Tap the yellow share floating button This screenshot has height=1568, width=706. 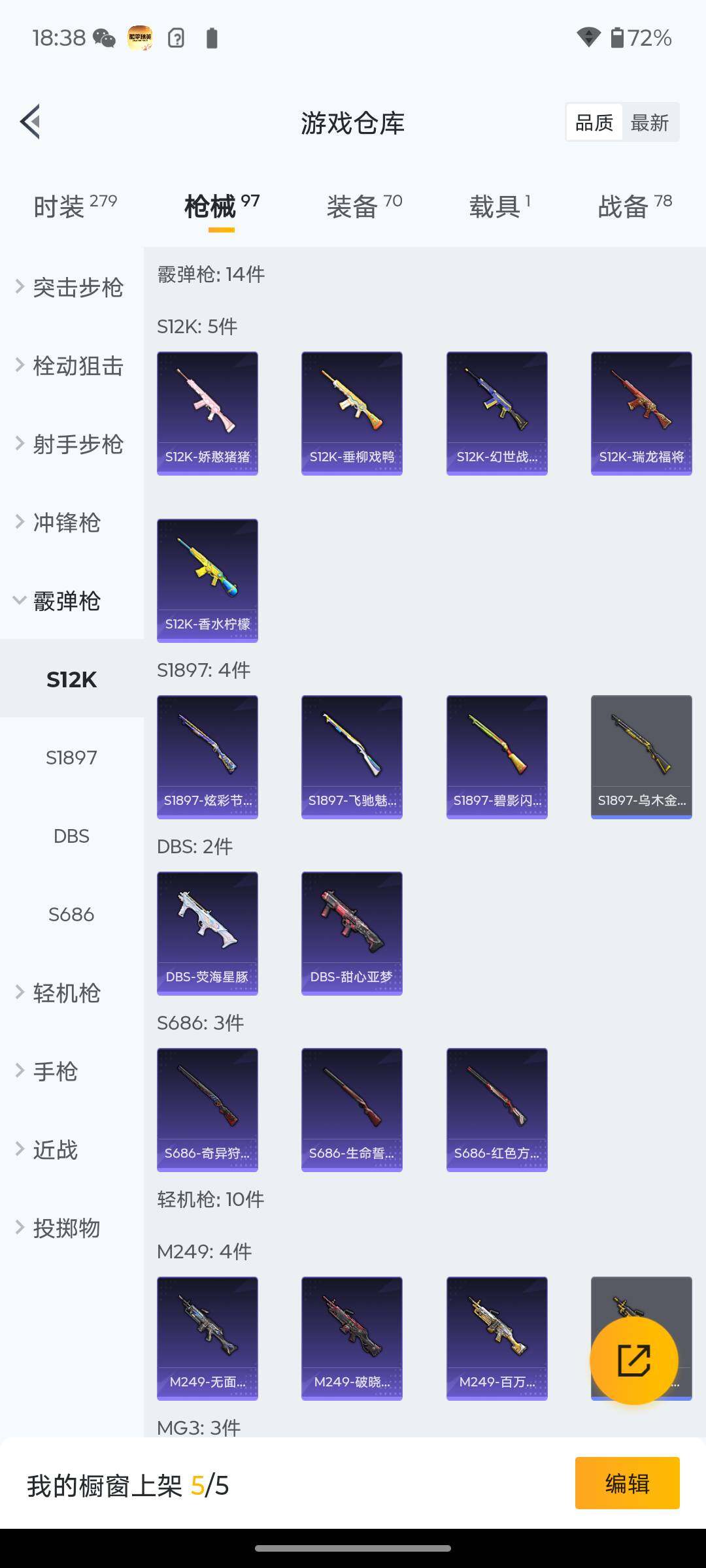pyautogui.click(x=633, y=1361)
